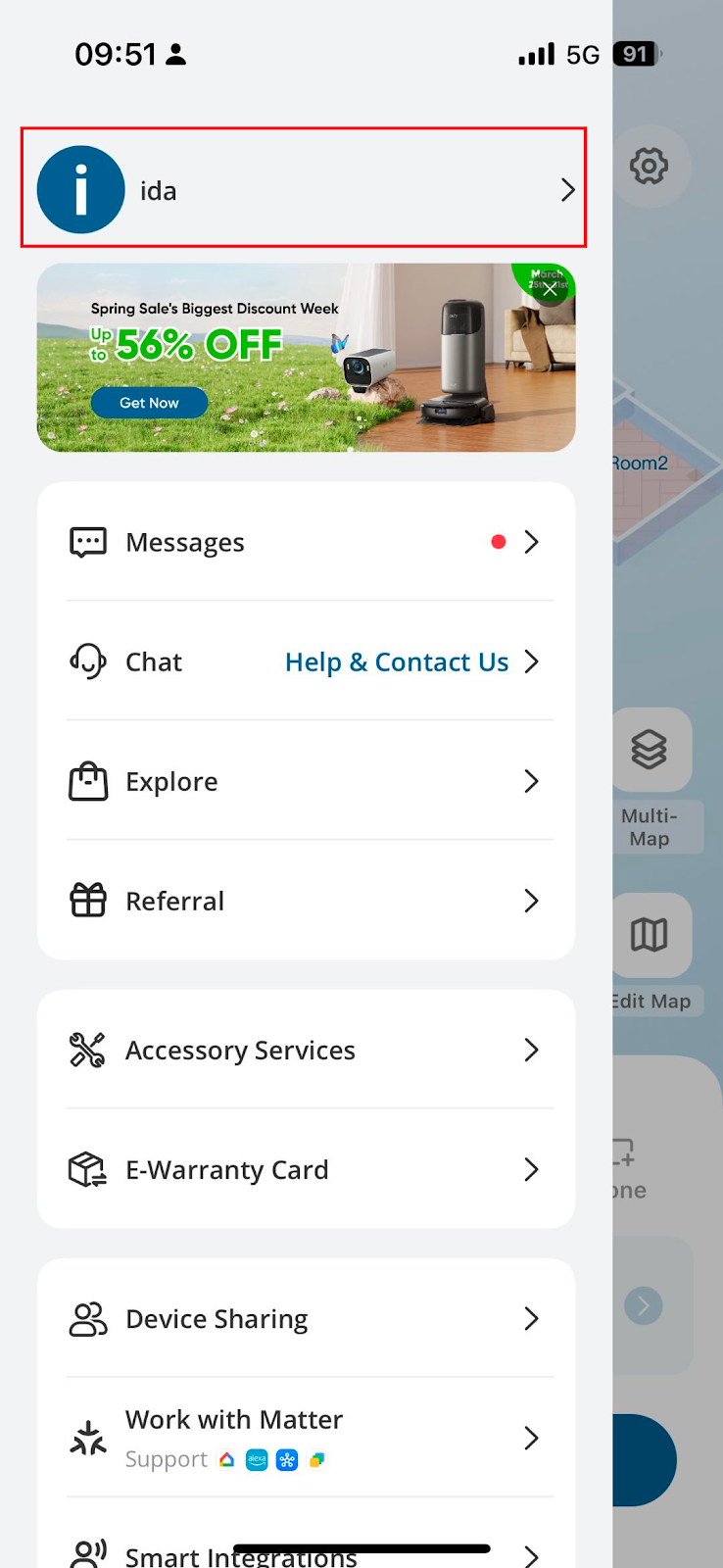This screenshot has height=1568, width=723.
Task: Select Edit Map
Action: pos(649,936)
